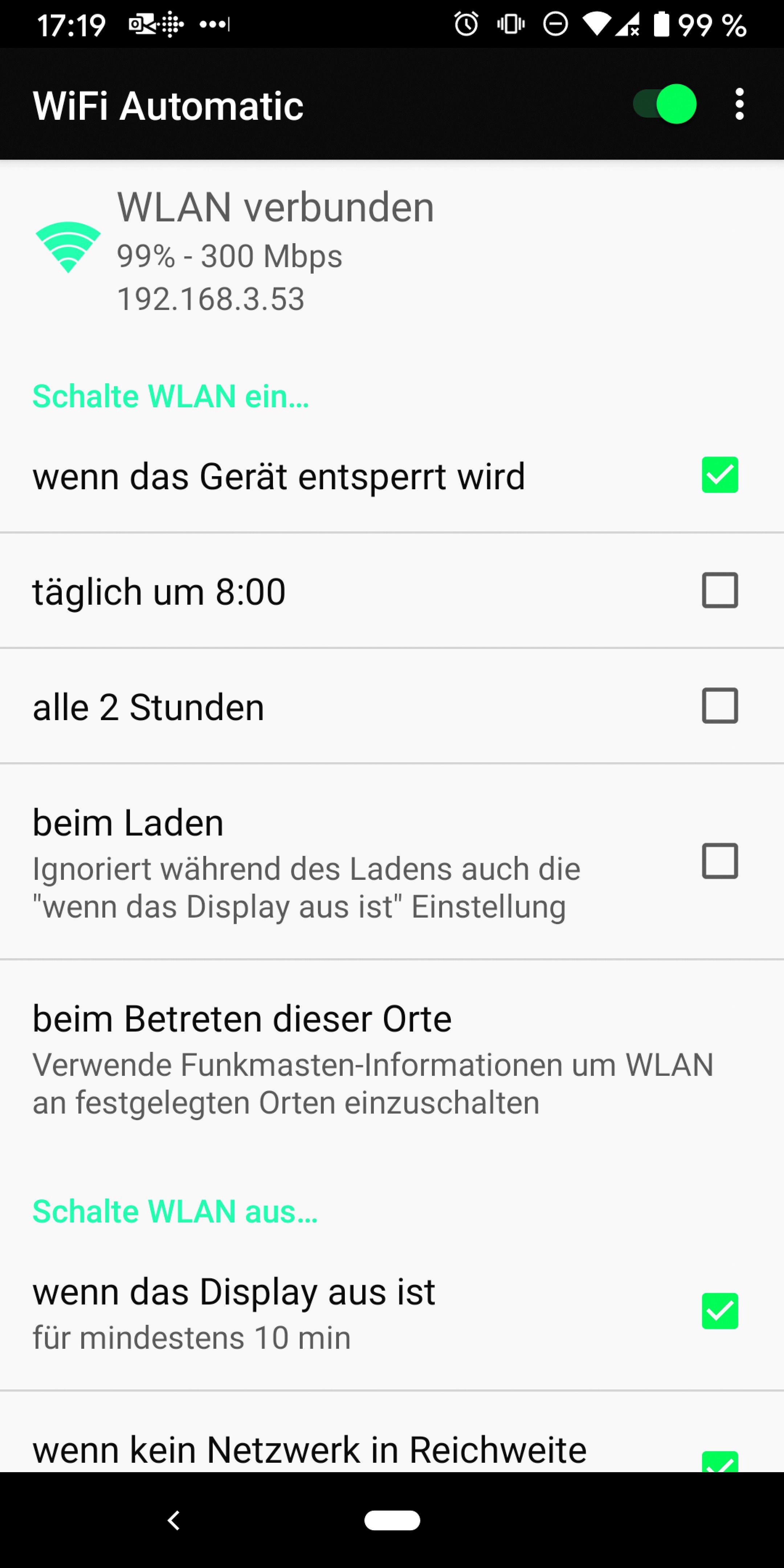Click the 'Schalte WLAN ein…' section header
Image resolution: width=784 pixels, height=1568 pixels.
pyautogui.click(x=171, y=396)
